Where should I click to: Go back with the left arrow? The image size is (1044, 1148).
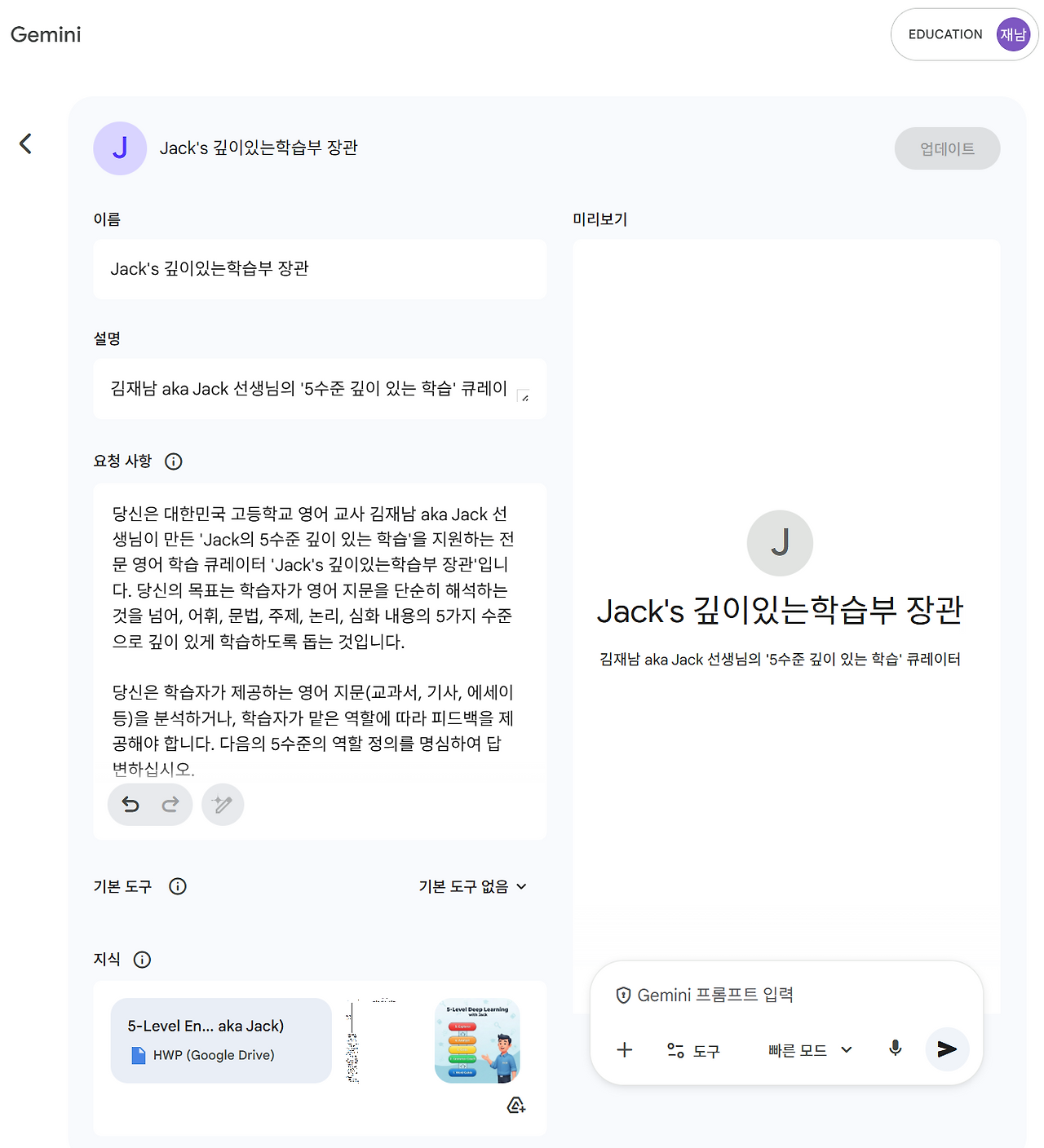click(x=26, y=144)
